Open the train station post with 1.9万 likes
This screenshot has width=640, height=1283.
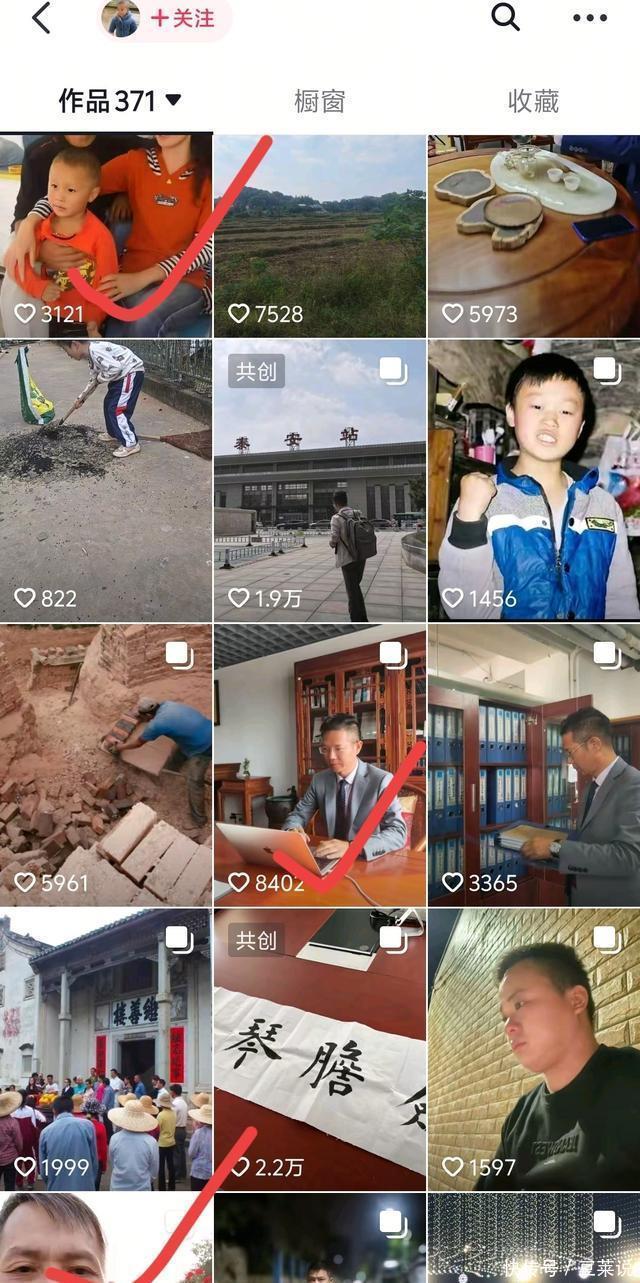320,480
